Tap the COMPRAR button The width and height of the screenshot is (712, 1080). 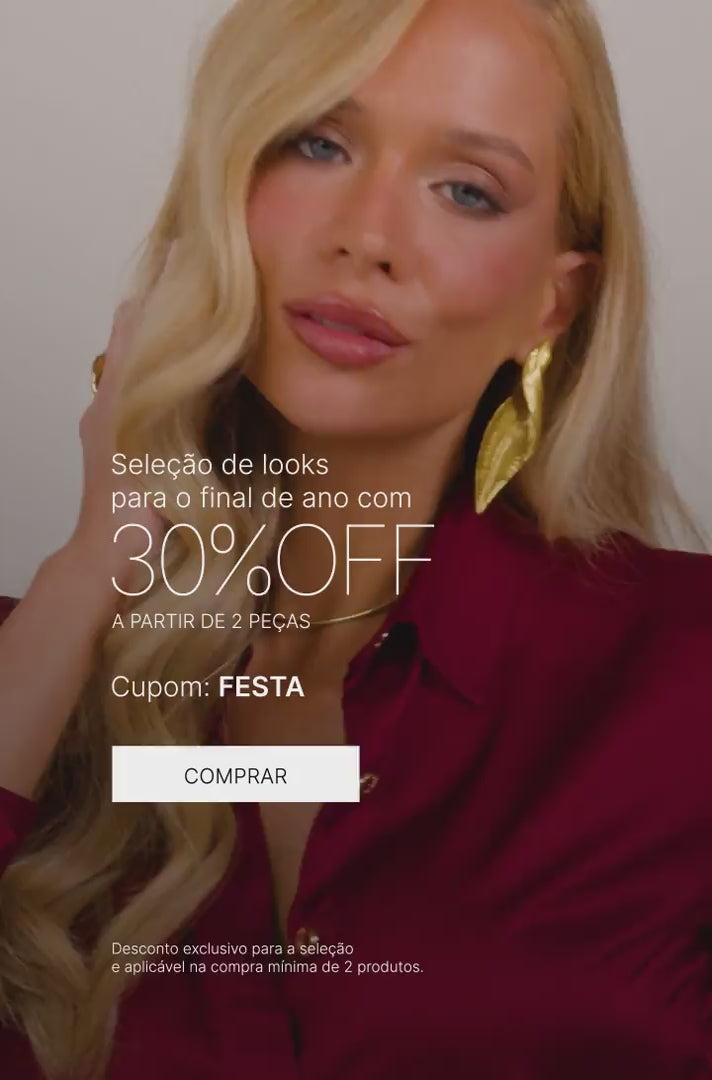coord(235,774)
